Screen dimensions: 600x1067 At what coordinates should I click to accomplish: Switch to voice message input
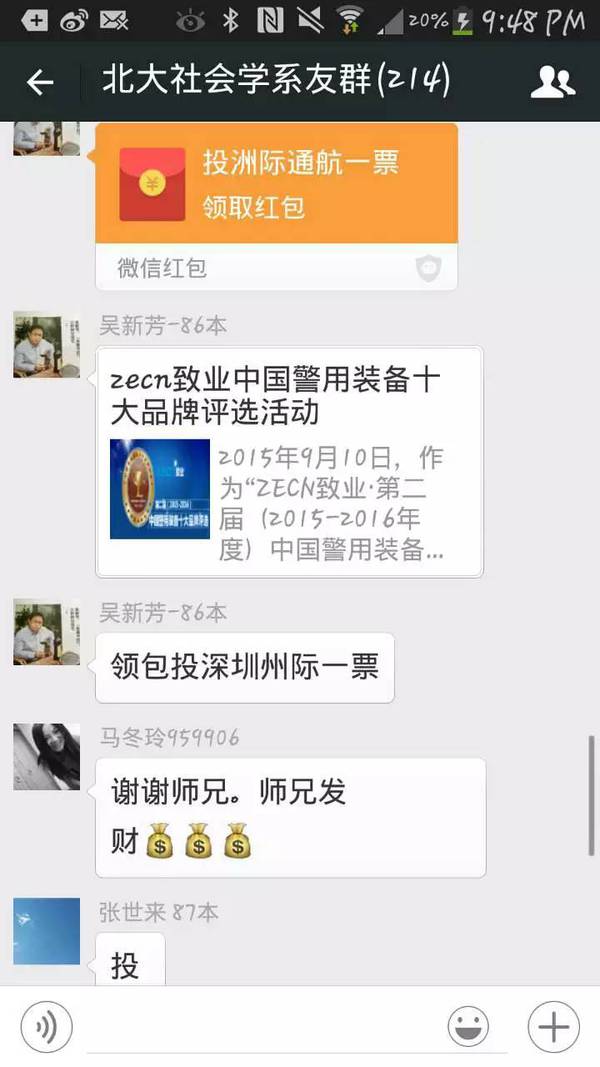tap(45, 1026)
